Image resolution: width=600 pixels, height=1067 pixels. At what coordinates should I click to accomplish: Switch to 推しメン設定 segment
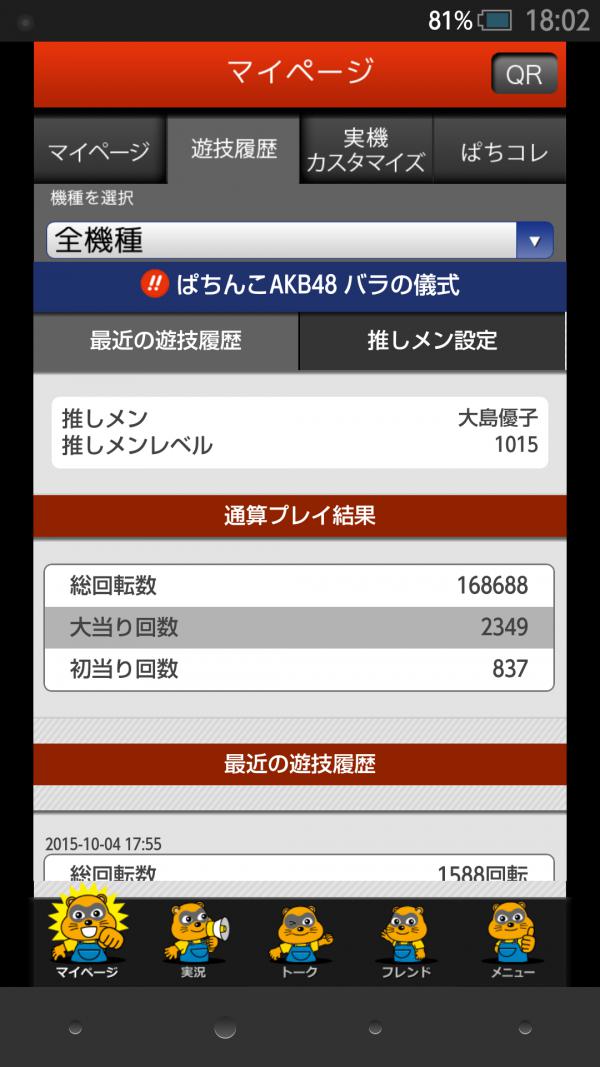[432, 341]
